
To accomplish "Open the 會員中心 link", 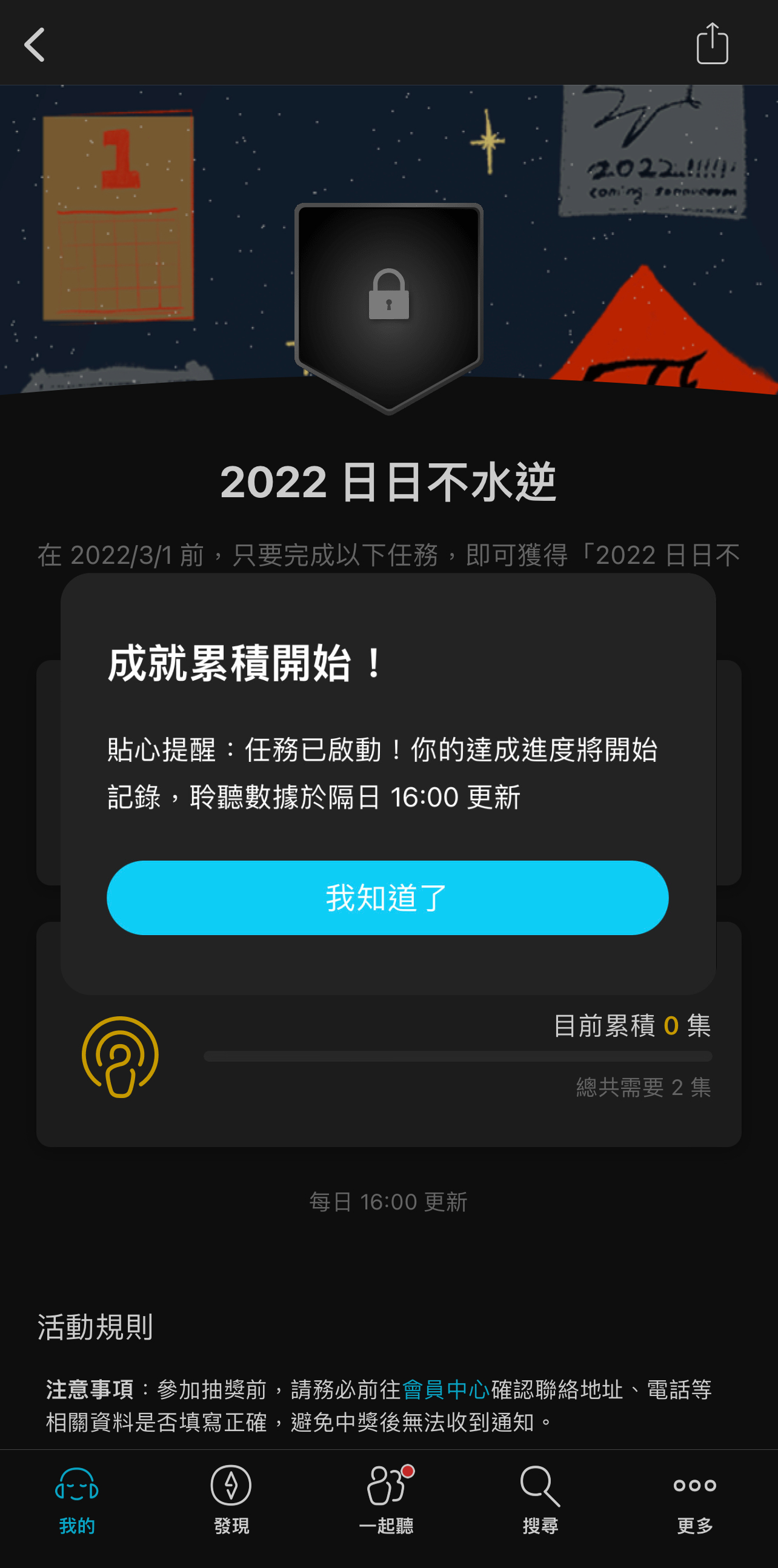I will point(445,1390).
